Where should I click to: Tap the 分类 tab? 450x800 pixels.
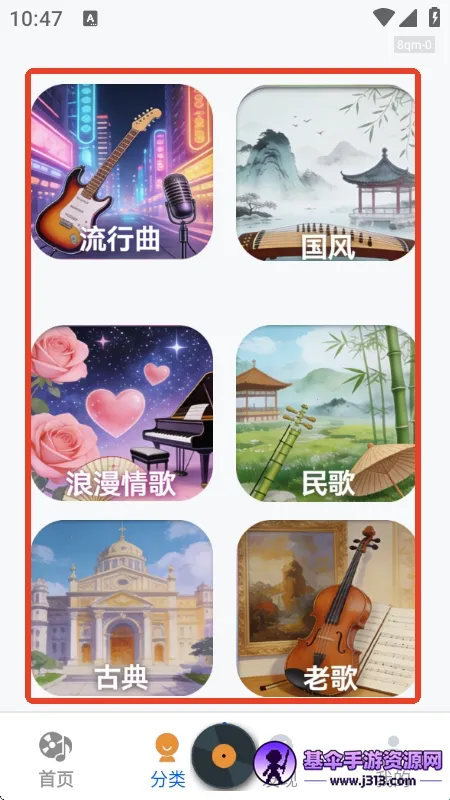tap(167, 759)
